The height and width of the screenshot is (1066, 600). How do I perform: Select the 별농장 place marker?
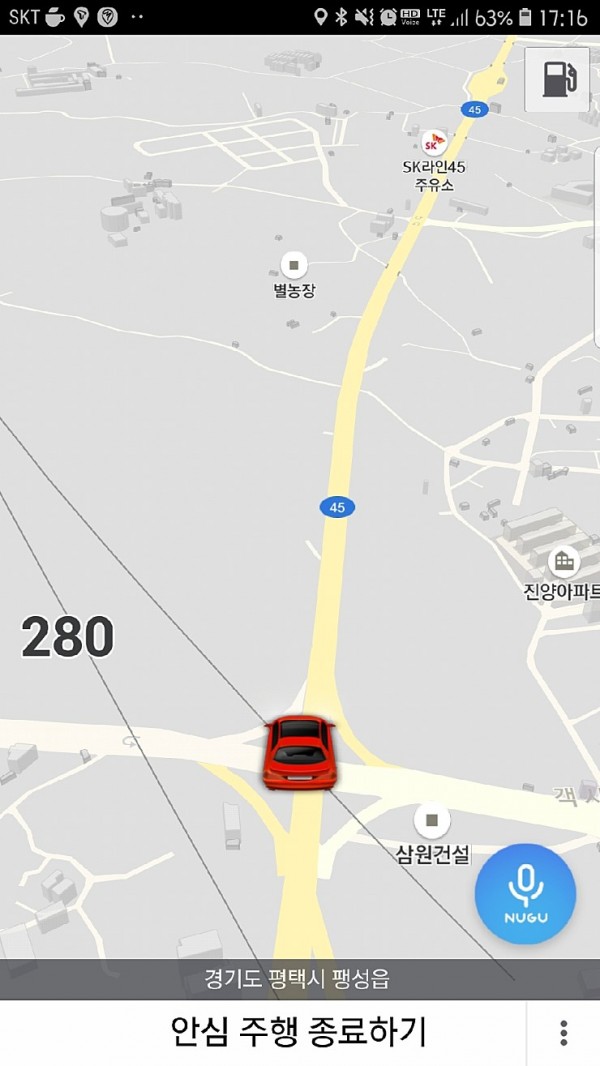pyautogui.click(x=294, y=265)
